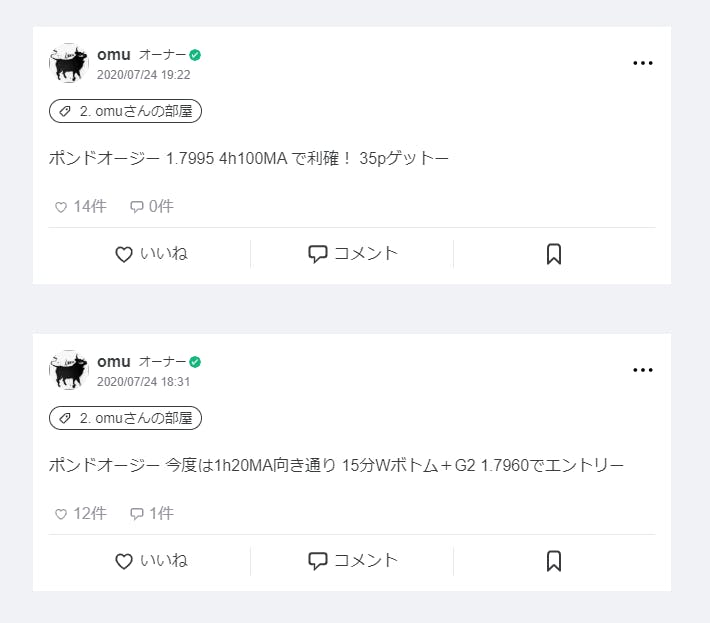Comment on the 18:31 post

click(353, 561)
